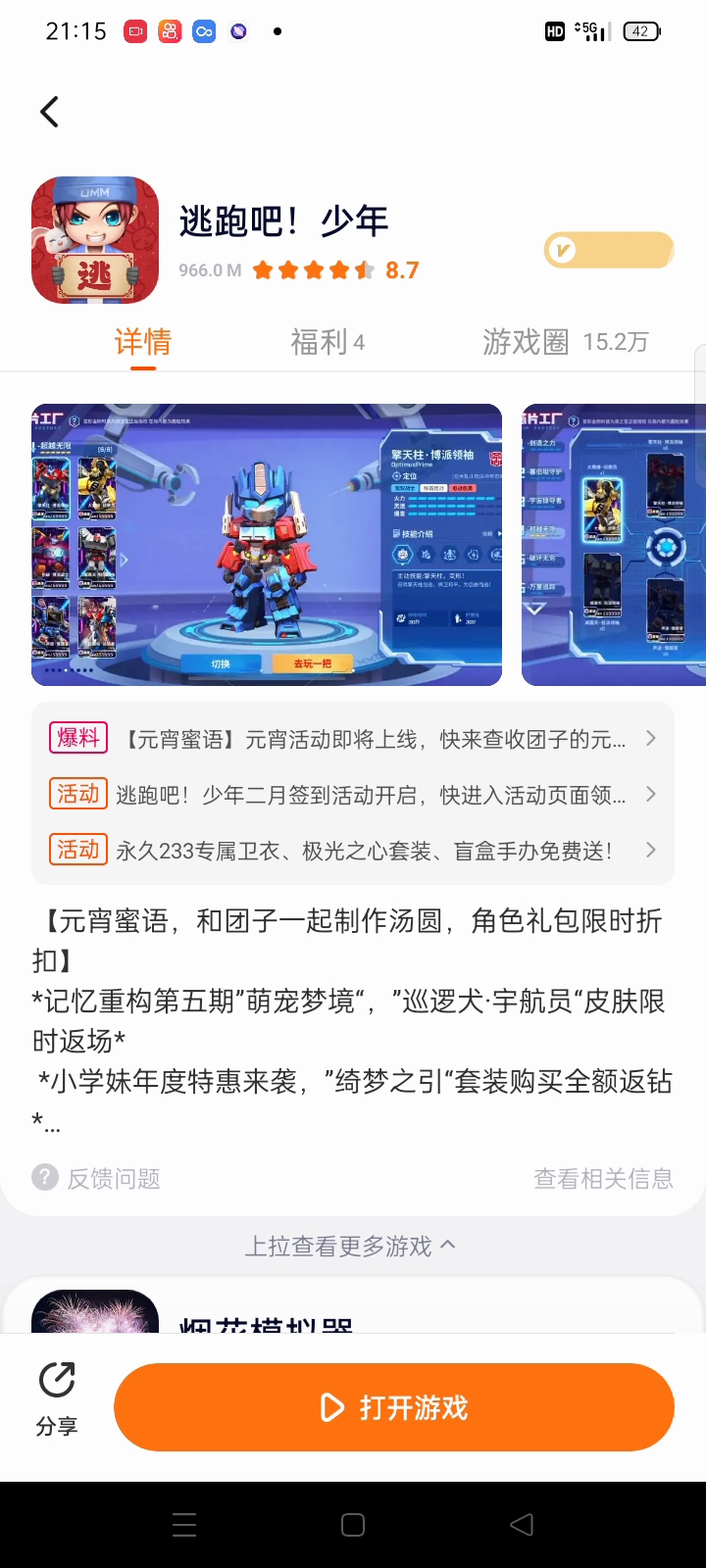Tap the yellow V badge button

[x=609, y=250]
